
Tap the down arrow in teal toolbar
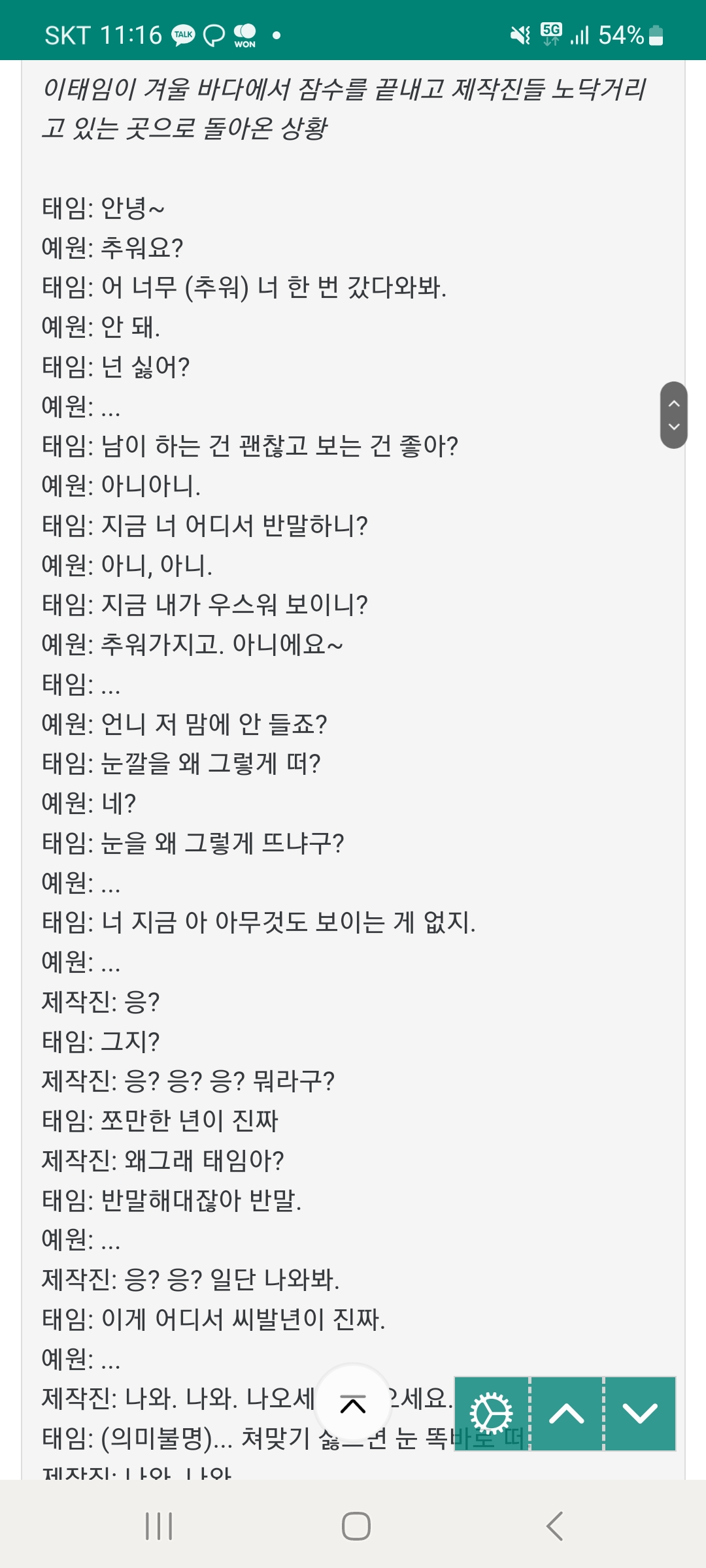point(640,1414)
